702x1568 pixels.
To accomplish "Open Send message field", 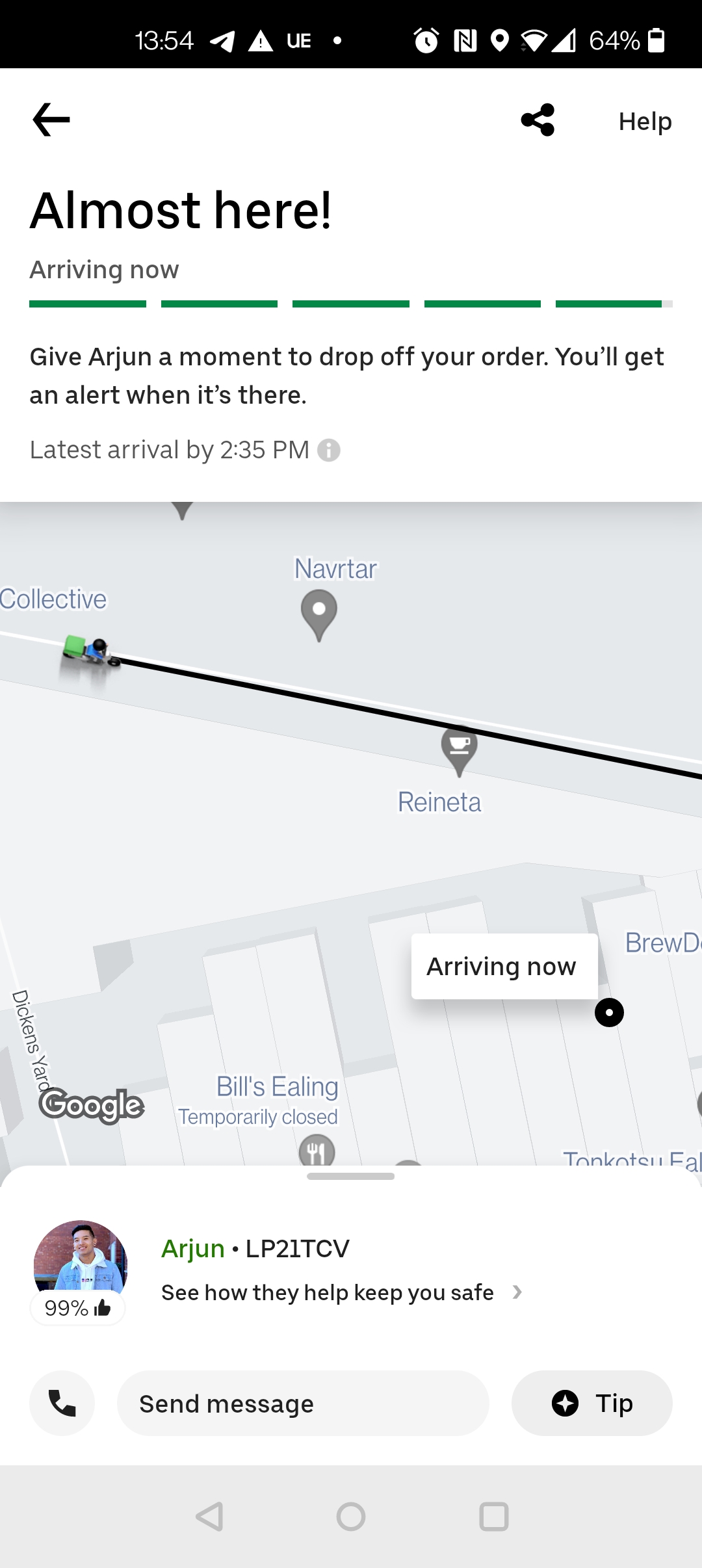I will click(x=303, y=1403).
